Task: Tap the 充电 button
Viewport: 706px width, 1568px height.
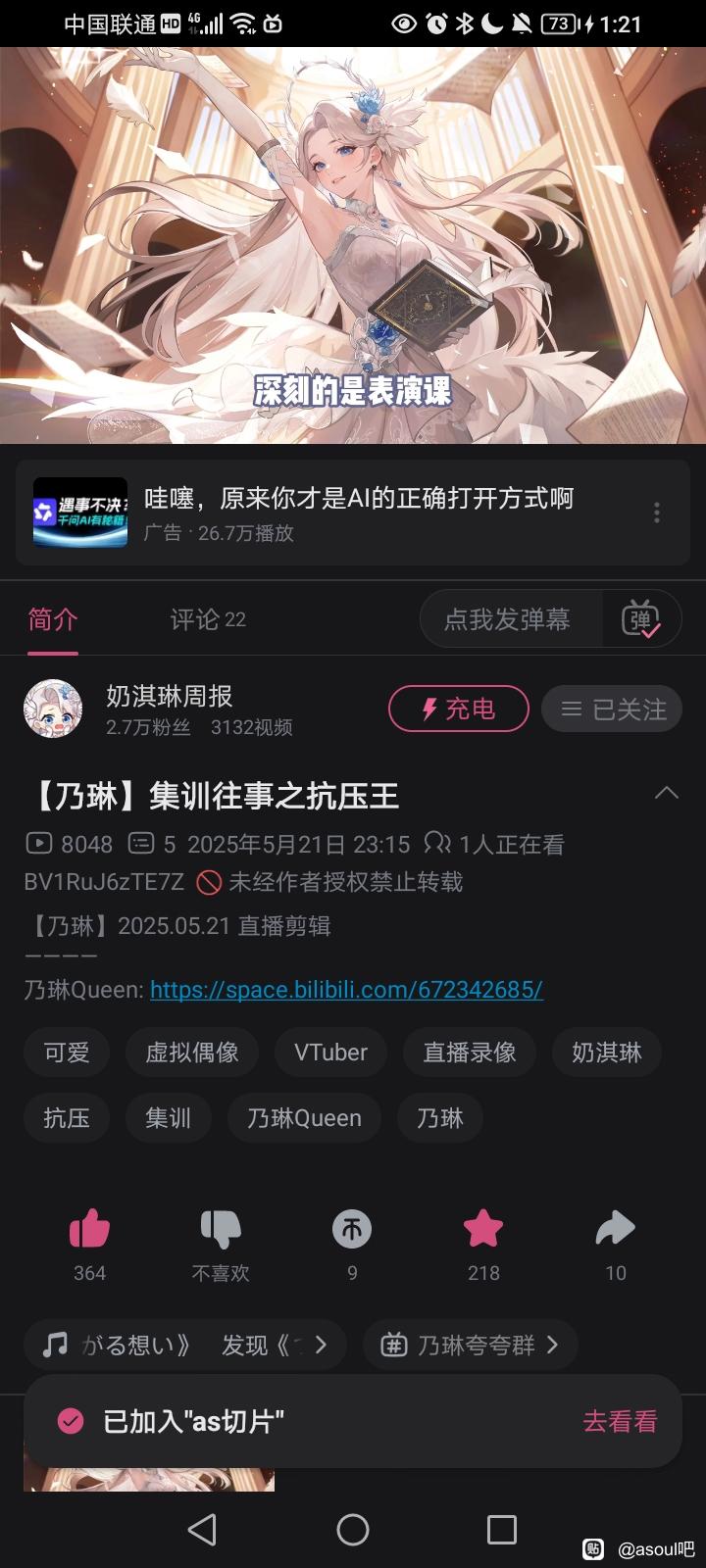Action: click(x=458, y=709)
